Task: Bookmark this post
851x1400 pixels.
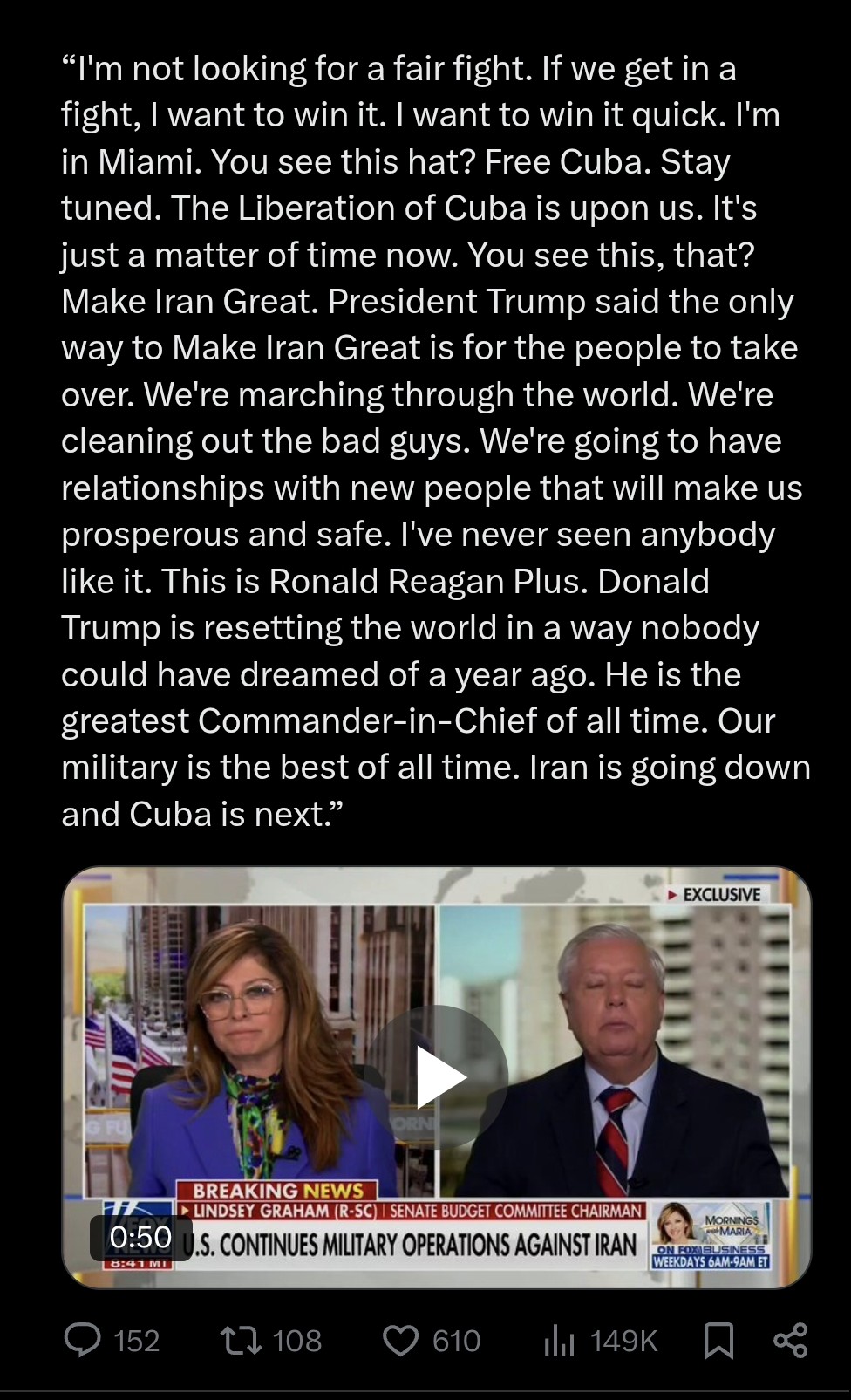Action: click(x=718, y=1340)
